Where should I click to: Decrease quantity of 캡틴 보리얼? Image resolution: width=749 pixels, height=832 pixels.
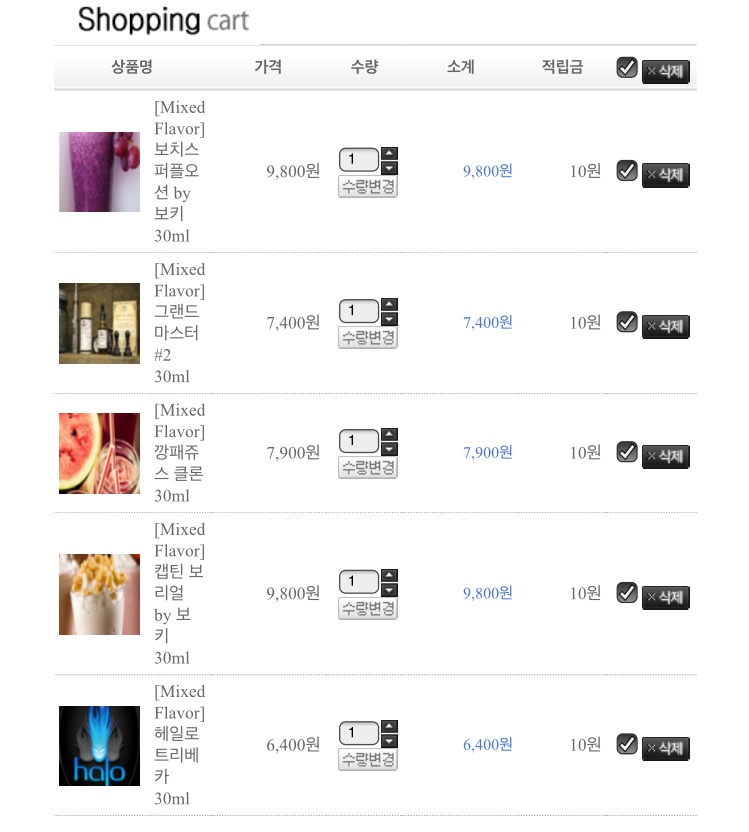pyautogui.click(x=389, y=590)
